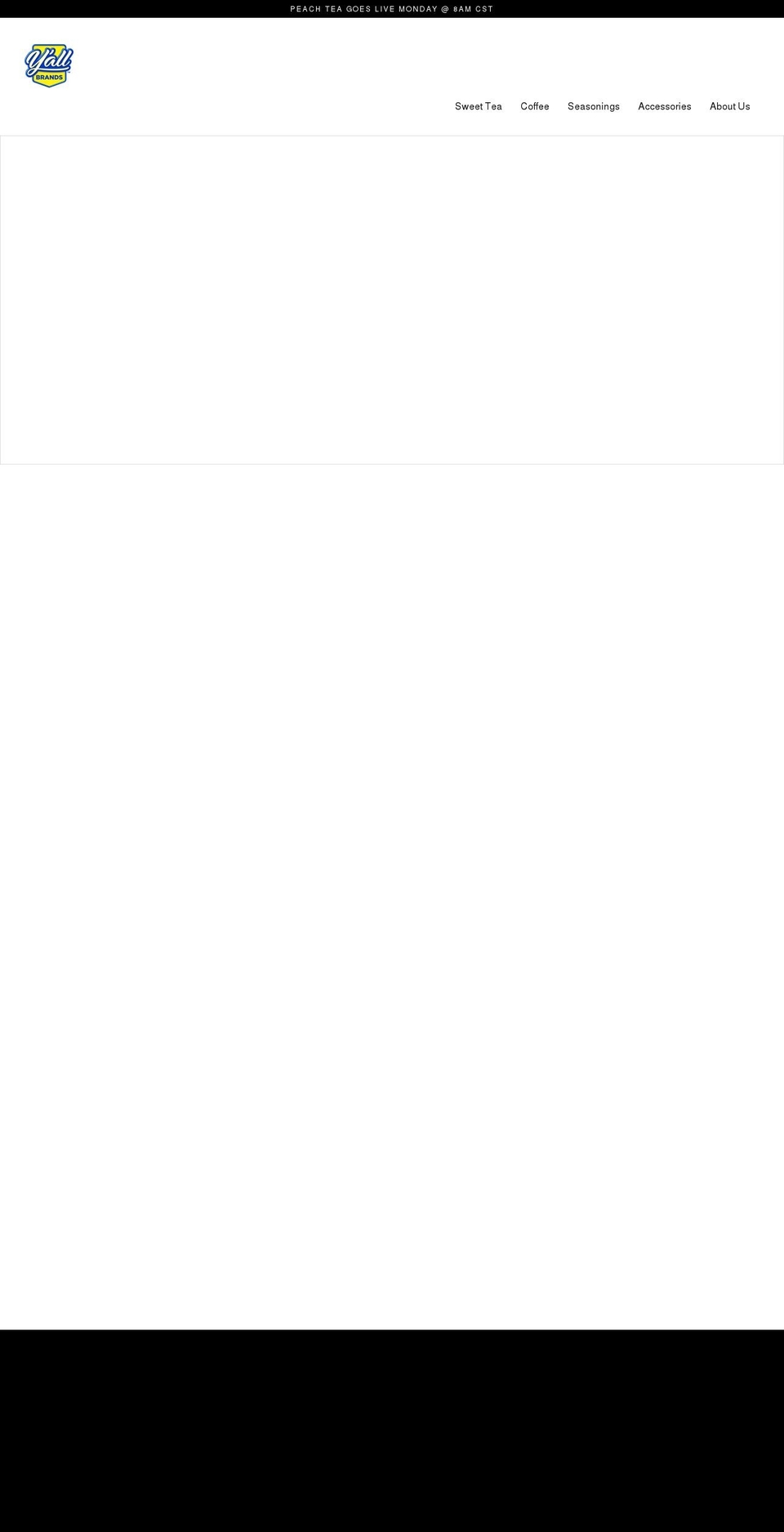Open the Peach Tea announcement banner

[x=392, y=9]
